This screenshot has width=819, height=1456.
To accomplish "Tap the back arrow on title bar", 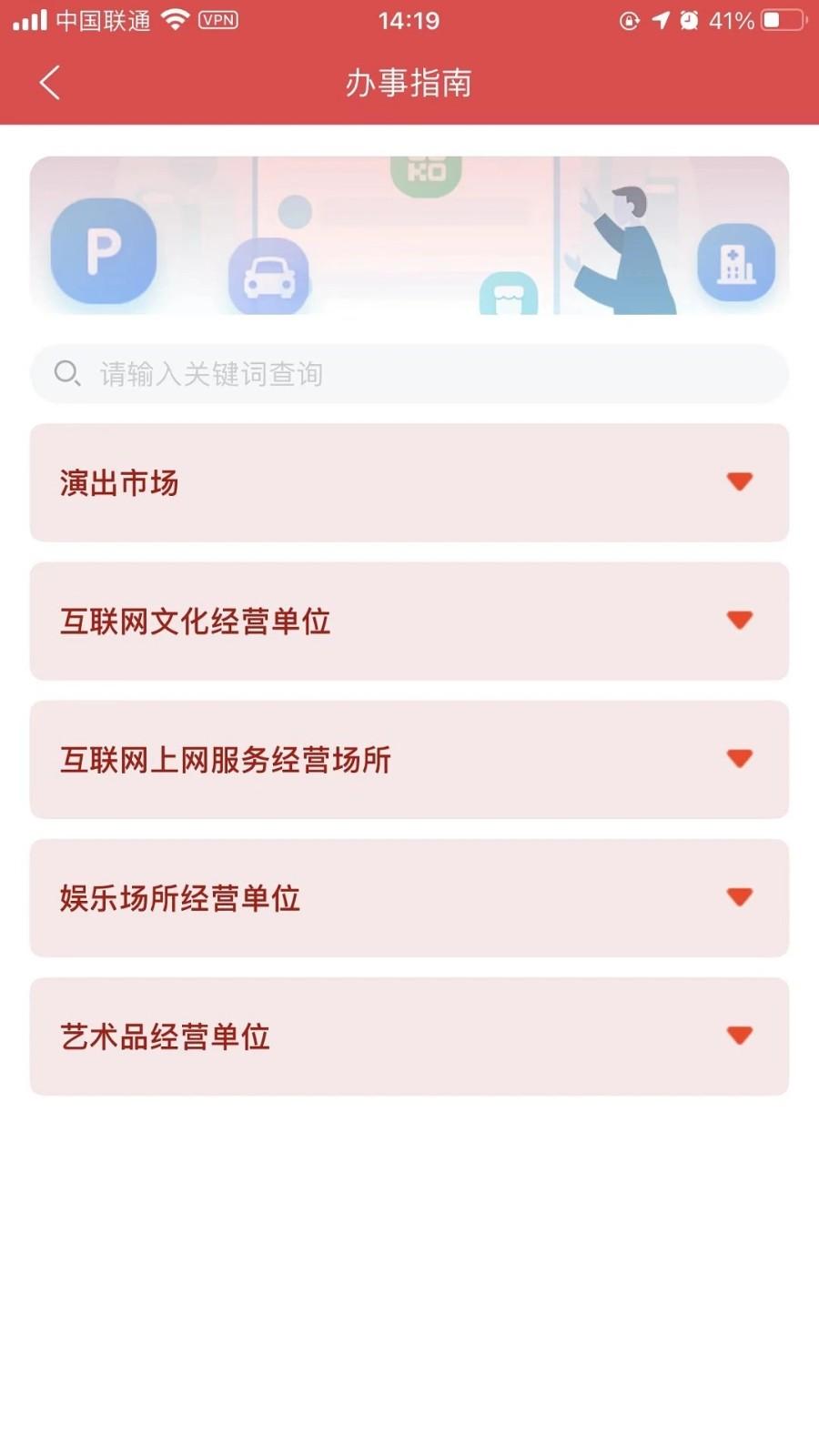I will coord(50,83).
